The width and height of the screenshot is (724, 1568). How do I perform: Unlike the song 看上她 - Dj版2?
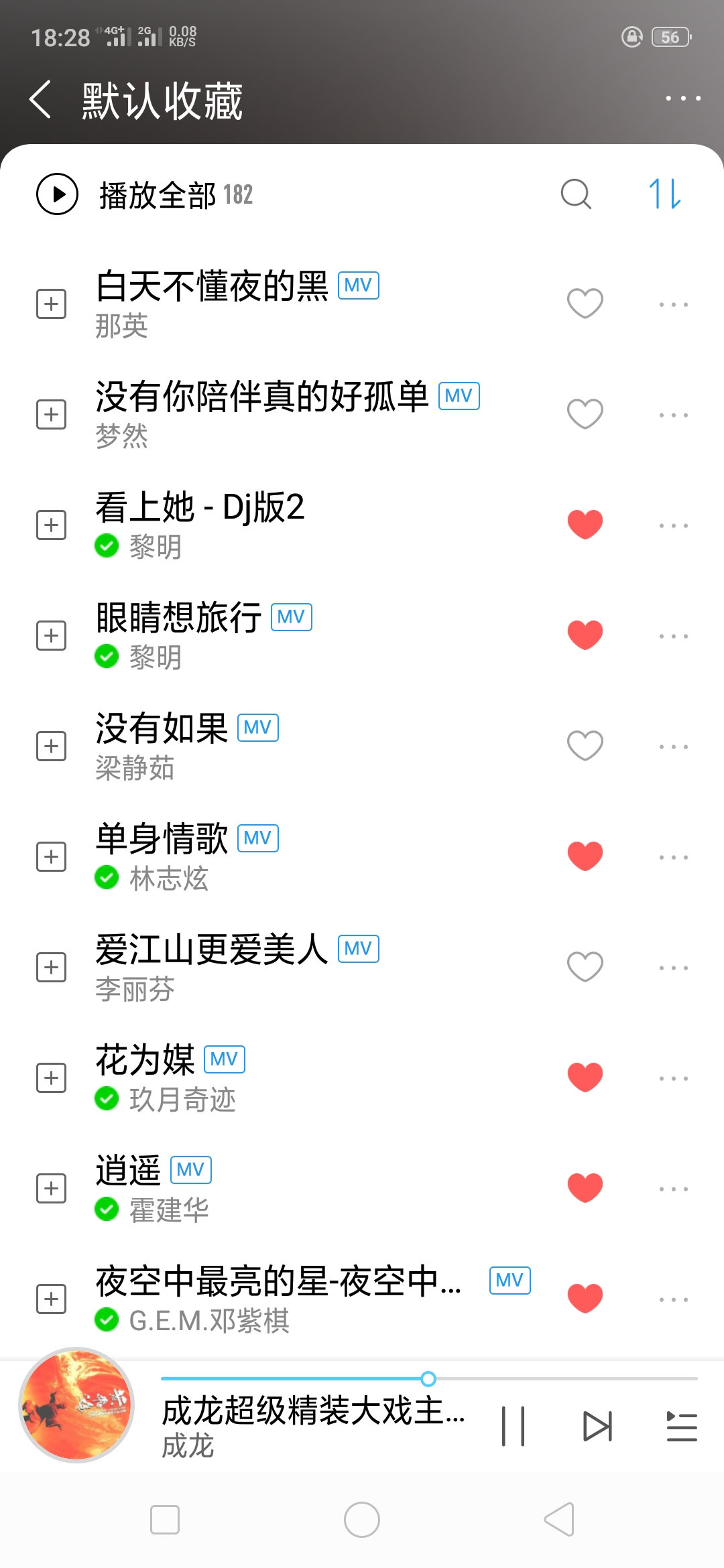(x=585, y=525)
